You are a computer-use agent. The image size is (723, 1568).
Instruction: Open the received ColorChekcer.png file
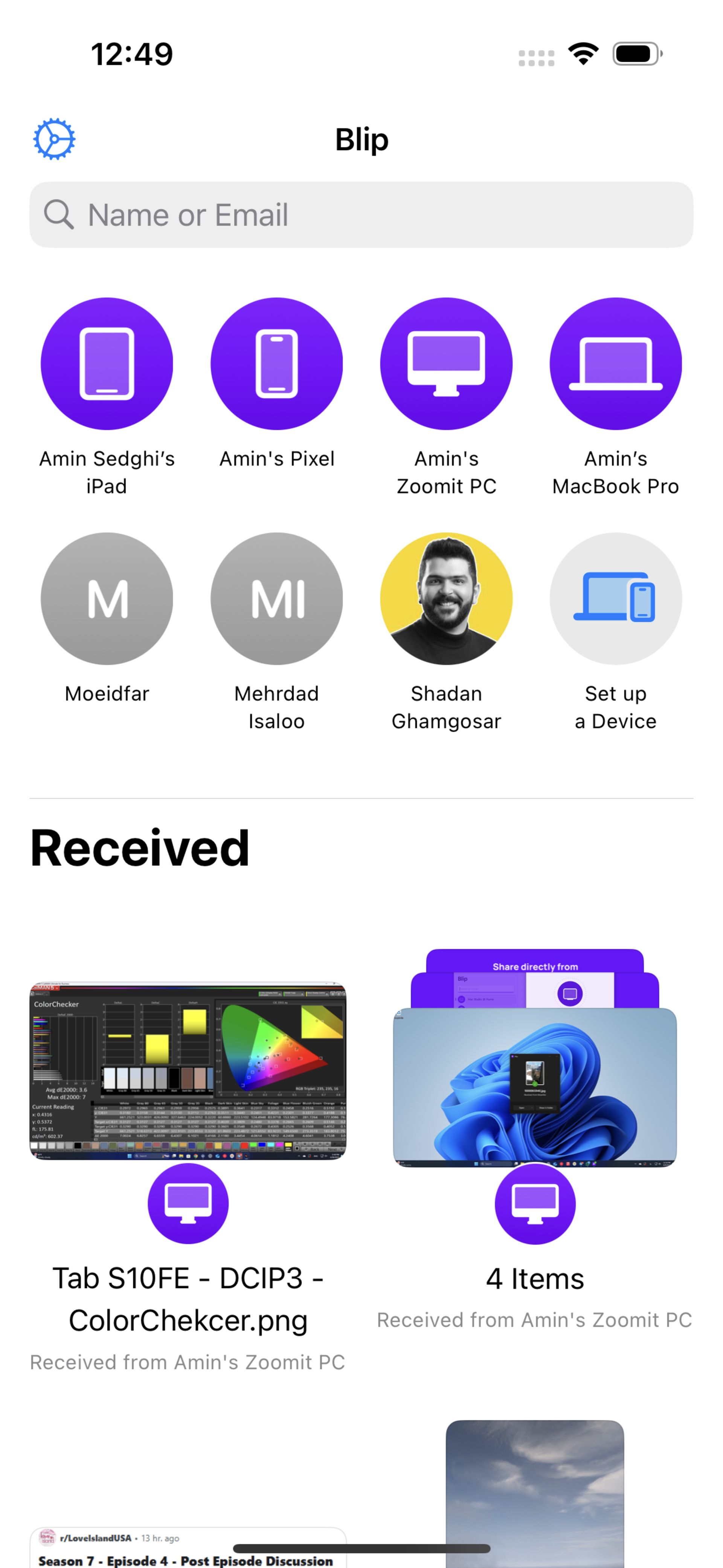(x=188, y=1071)
